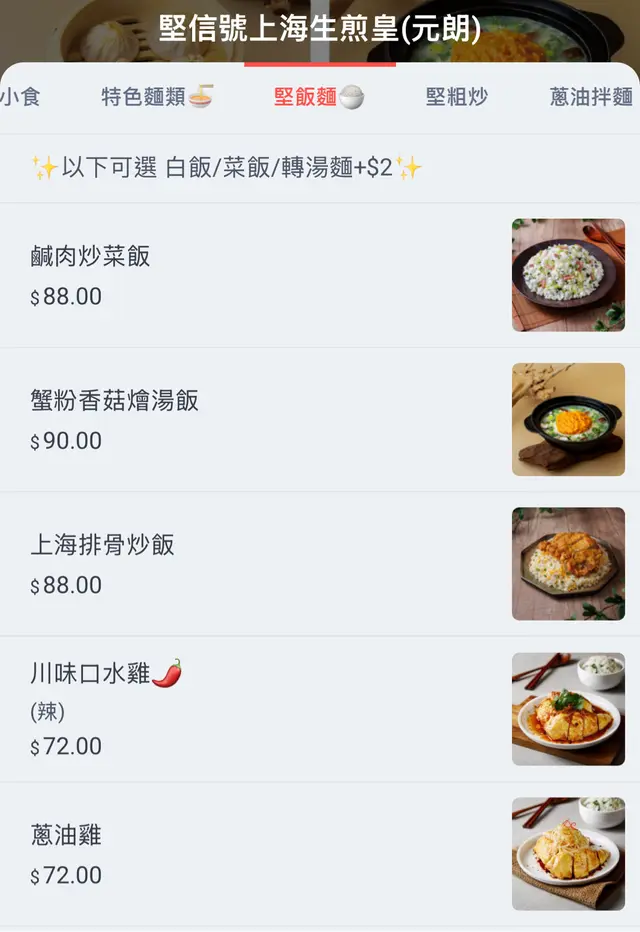Switch to the 小食 category tab

click(20, 97)
